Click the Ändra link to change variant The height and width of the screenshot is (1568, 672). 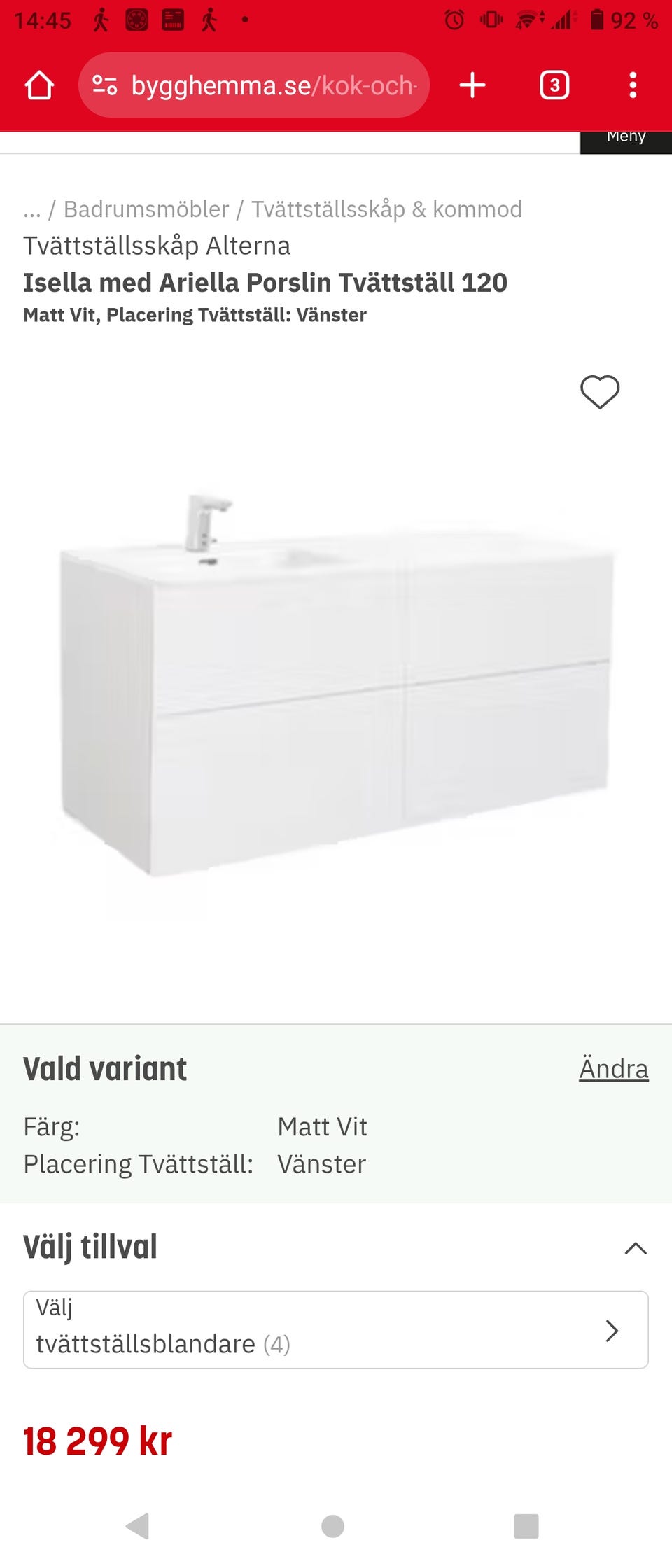coord(613,1068)
